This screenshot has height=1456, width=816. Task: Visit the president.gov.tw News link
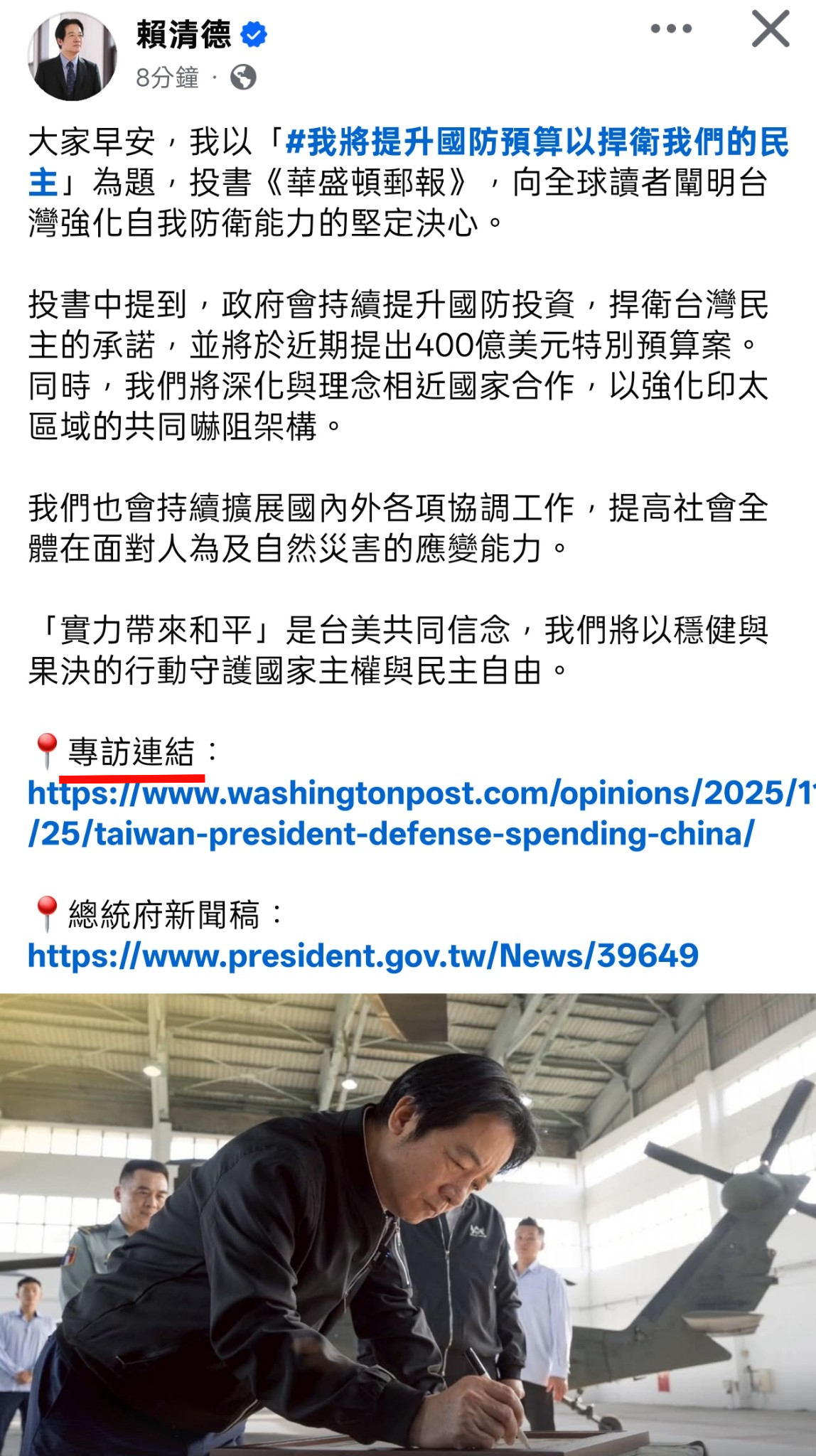click(363, 955)
